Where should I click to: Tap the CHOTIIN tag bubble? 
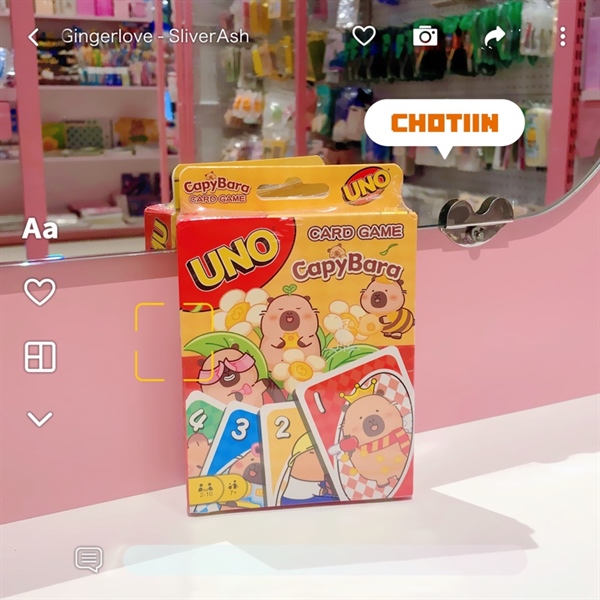444,124
